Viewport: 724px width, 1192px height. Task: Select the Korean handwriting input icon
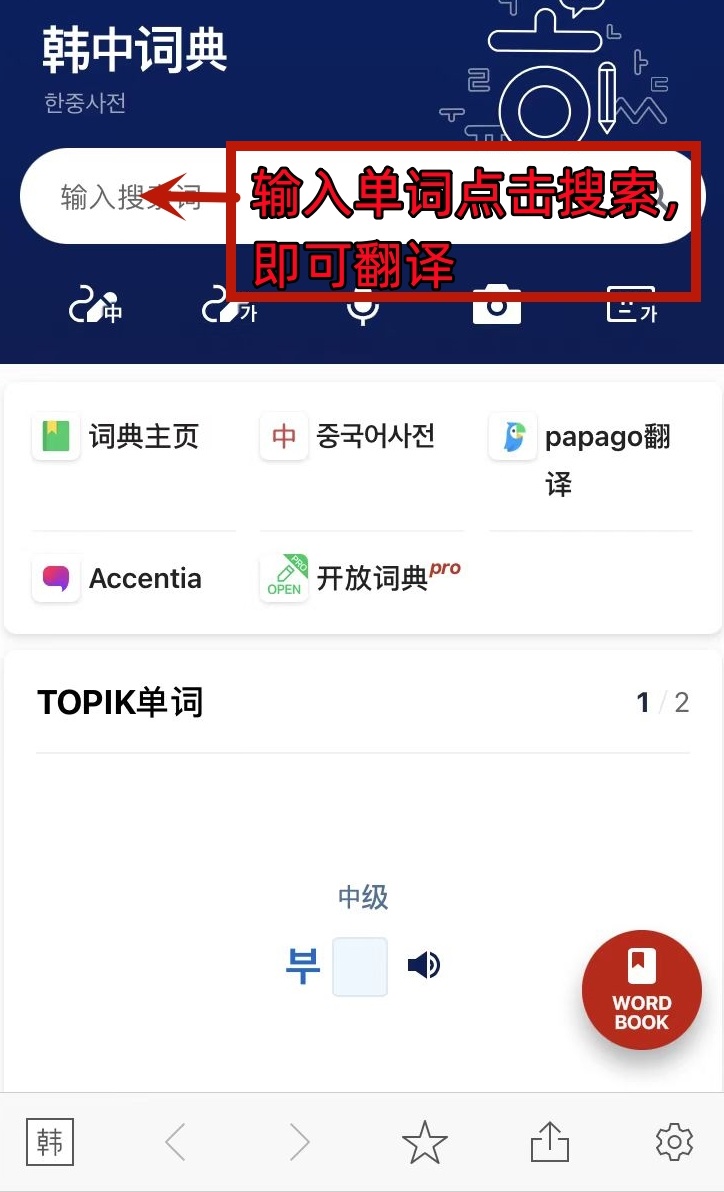230,305
